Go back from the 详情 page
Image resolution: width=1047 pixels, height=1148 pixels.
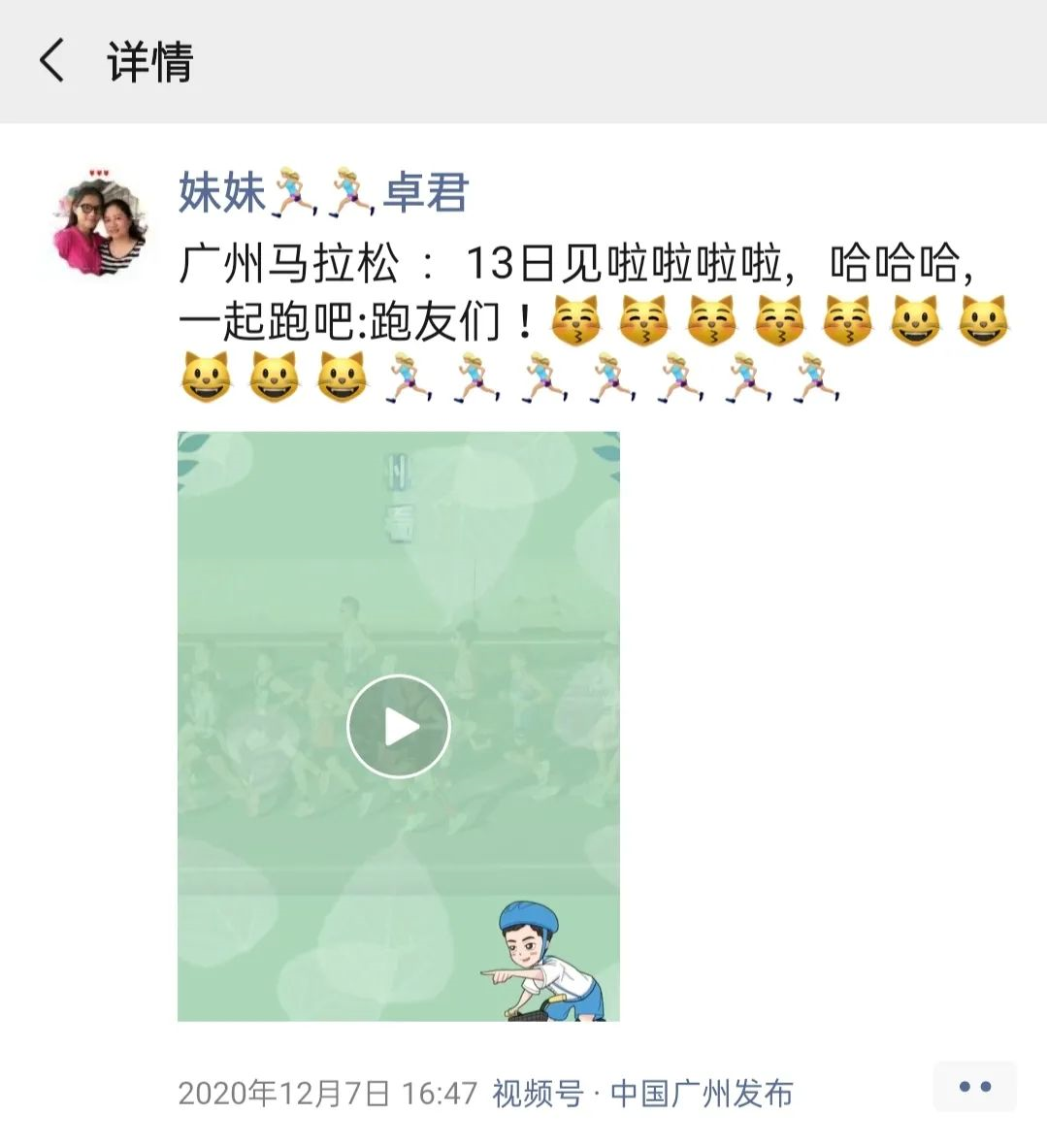[51, 61]
